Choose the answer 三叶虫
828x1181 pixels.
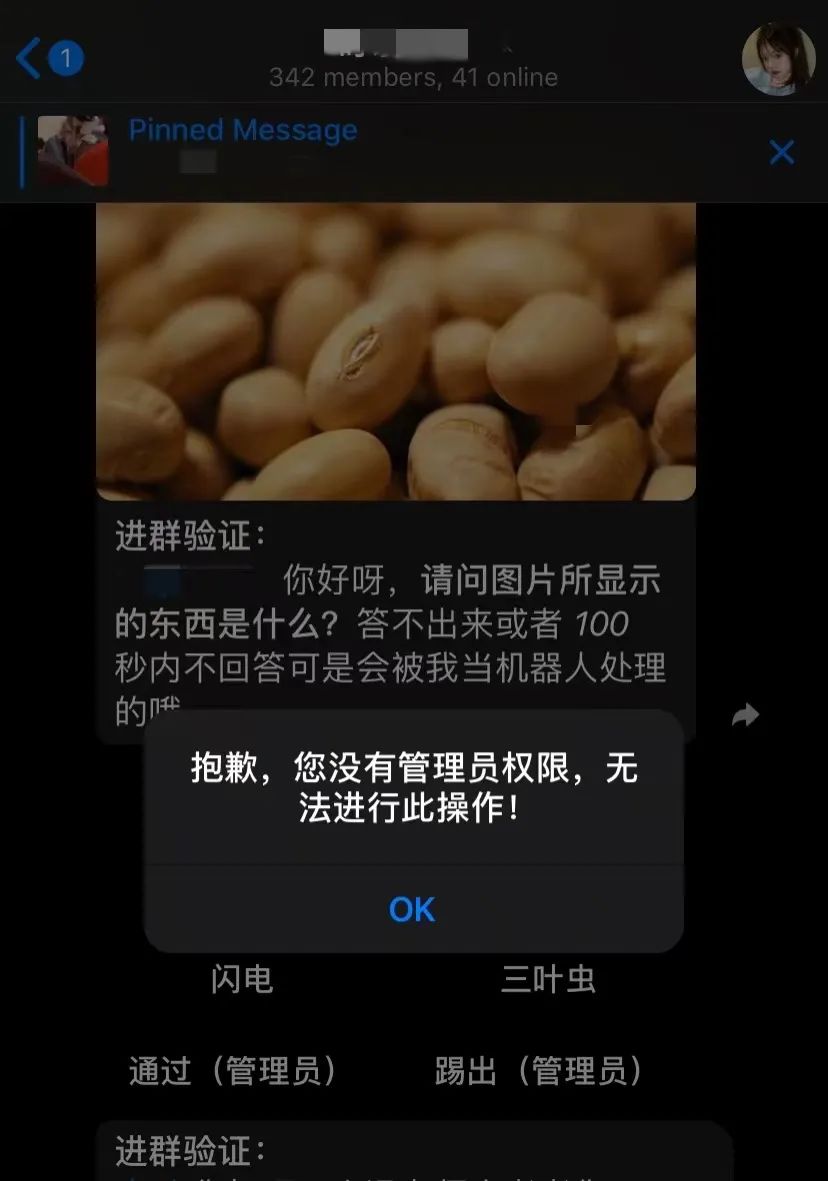point(548,979)
